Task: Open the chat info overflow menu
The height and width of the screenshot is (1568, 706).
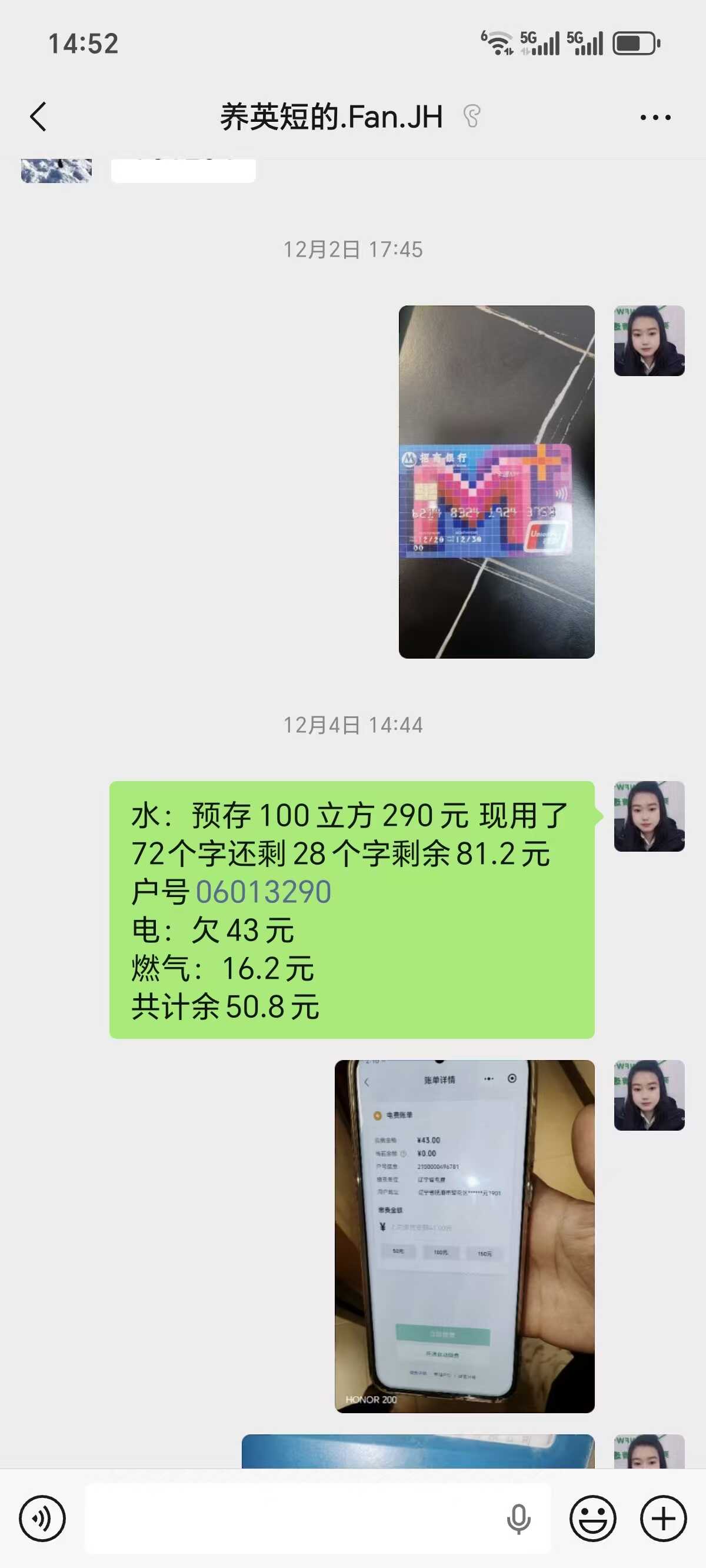Action: coord(655,118)
